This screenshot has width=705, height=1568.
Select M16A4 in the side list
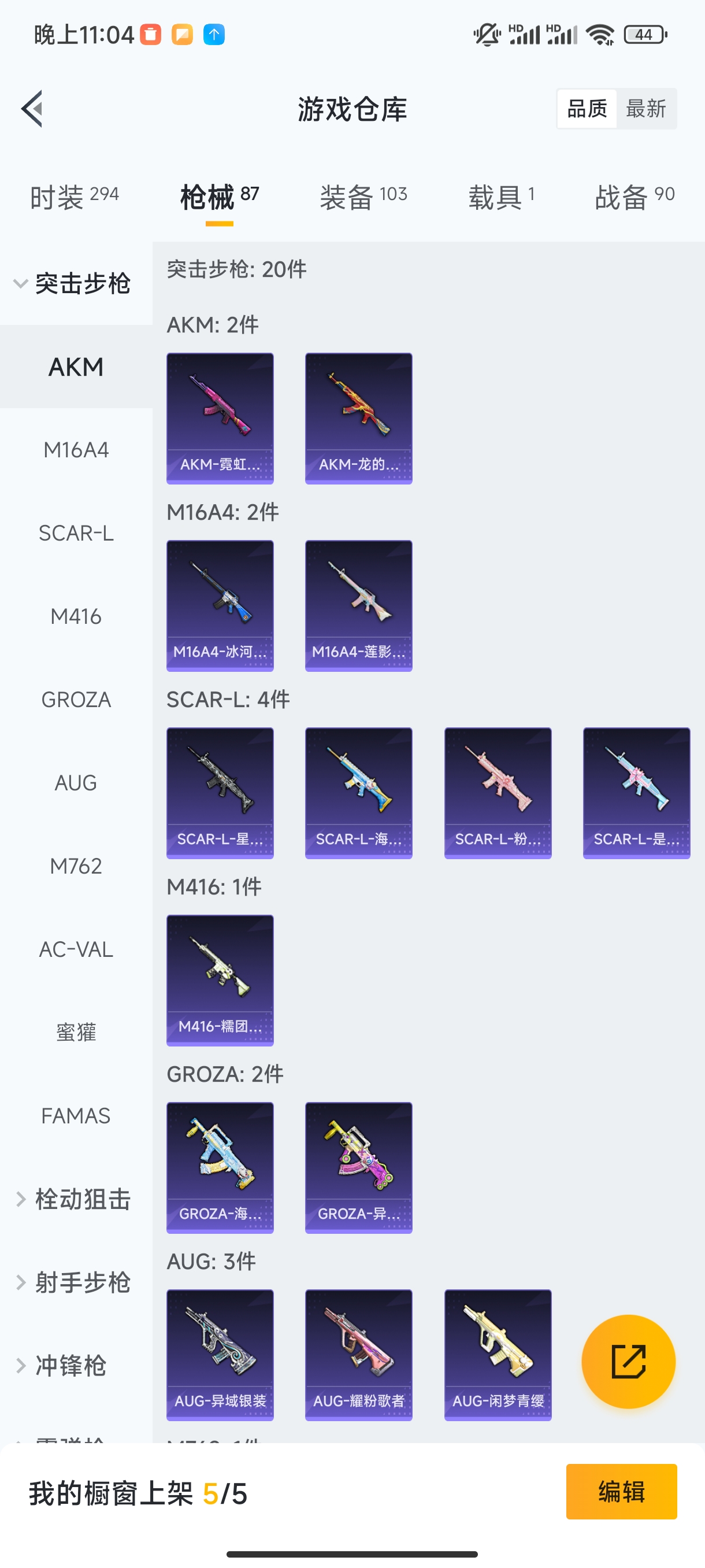76,450
